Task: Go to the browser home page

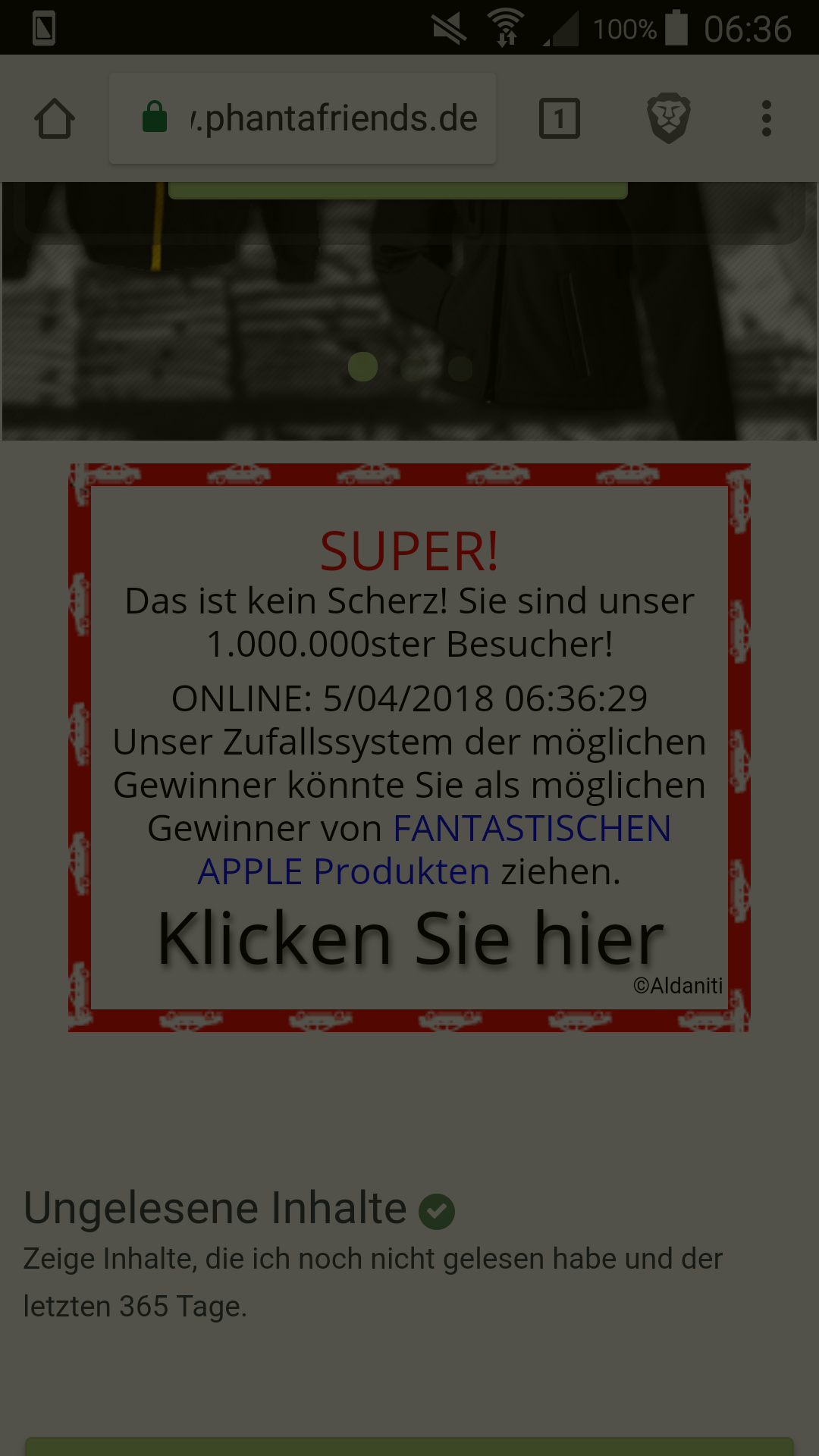Action: pyautogui.click(x=55, y=119)
